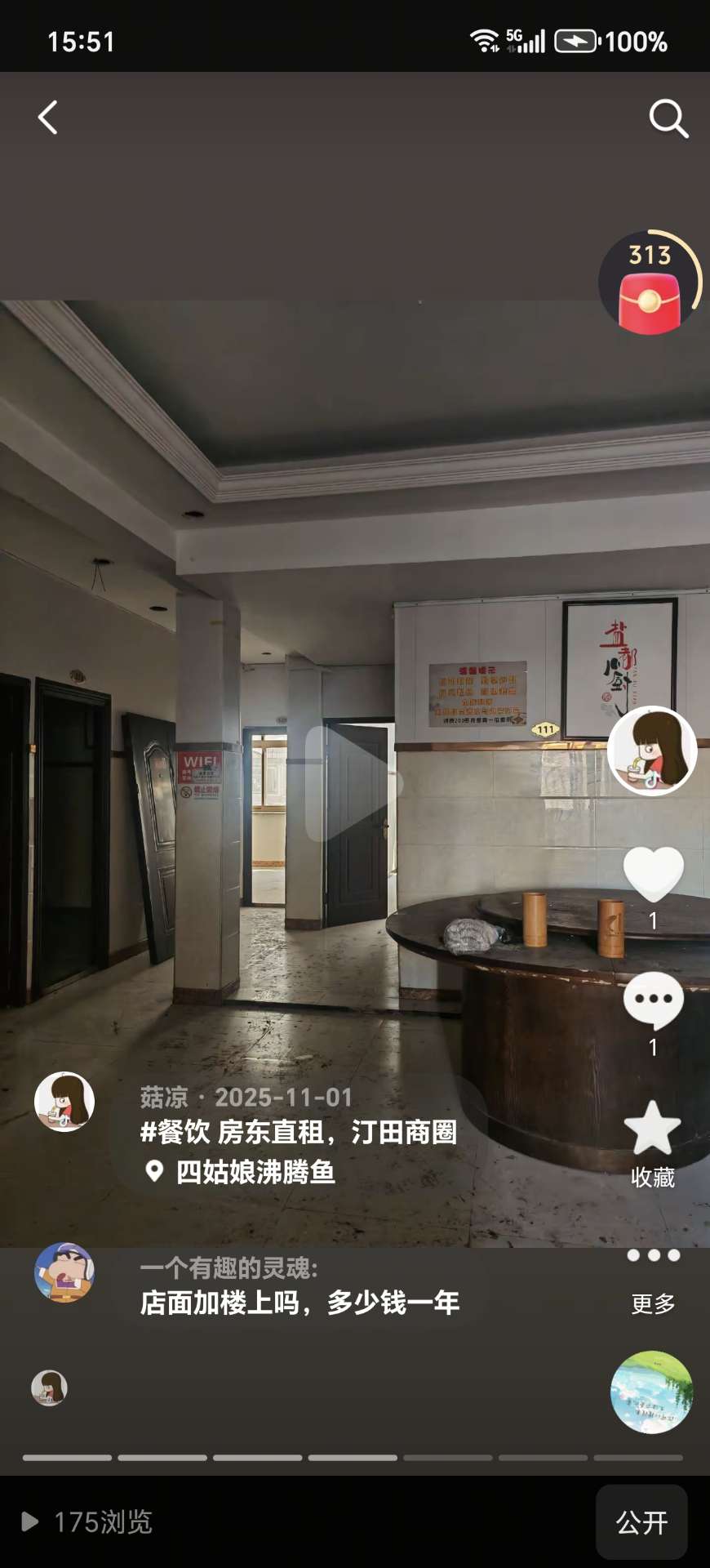Like this video with the heart
Viewport: 710px width, 1568px height.
point(653,872)
